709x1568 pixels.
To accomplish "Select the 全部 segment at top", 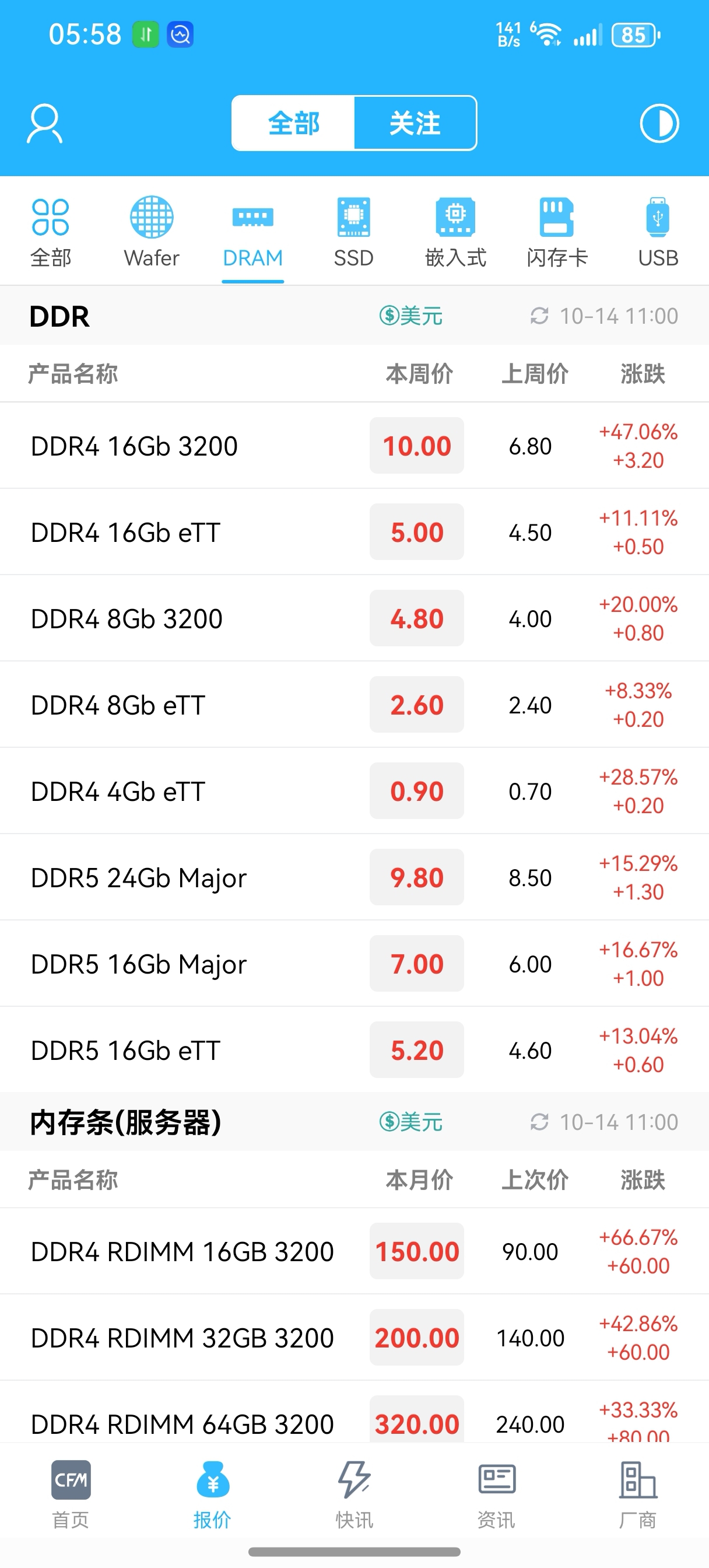I will pos(293,124).
